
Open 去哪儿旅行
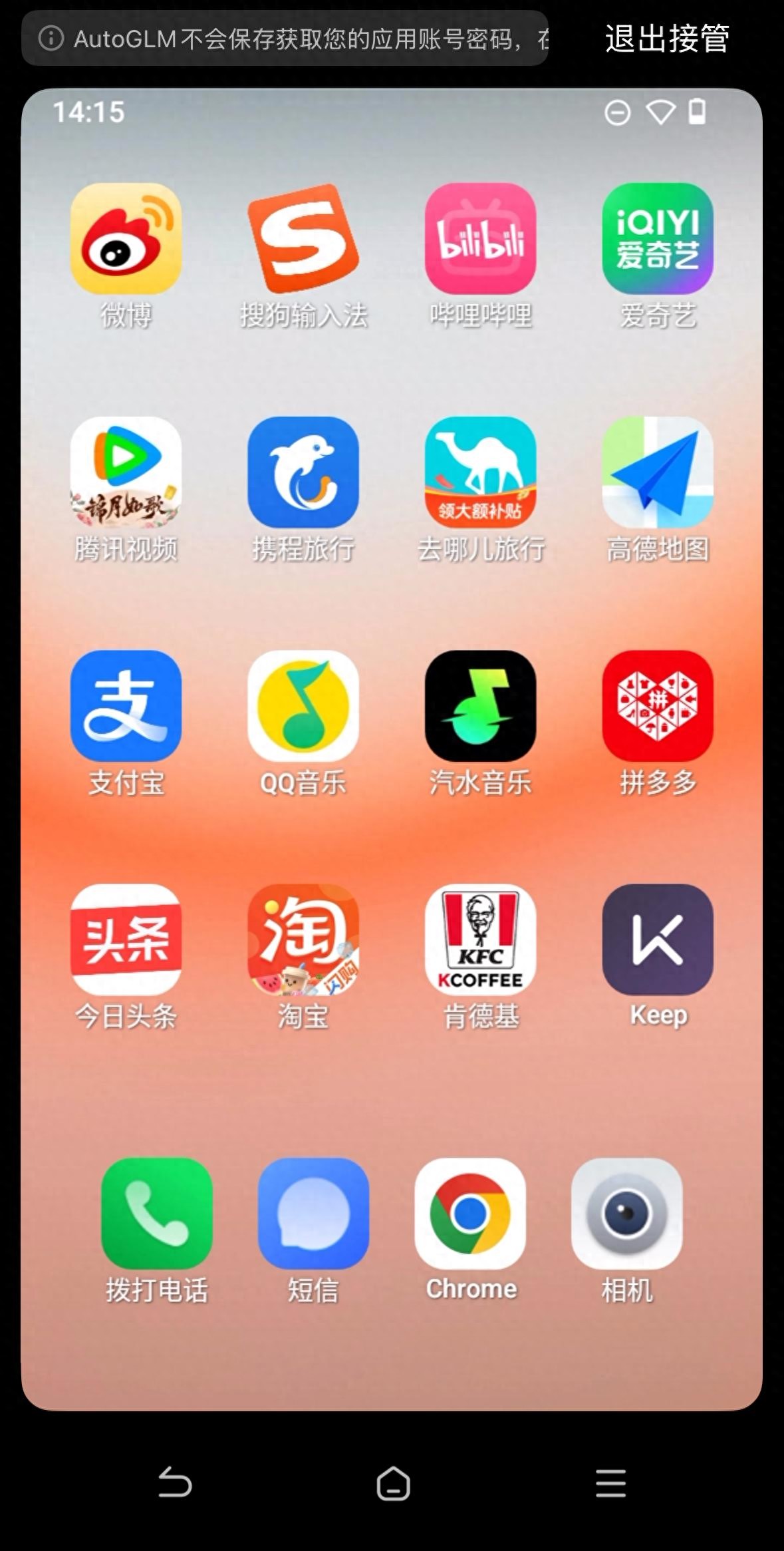click(480, 472)
